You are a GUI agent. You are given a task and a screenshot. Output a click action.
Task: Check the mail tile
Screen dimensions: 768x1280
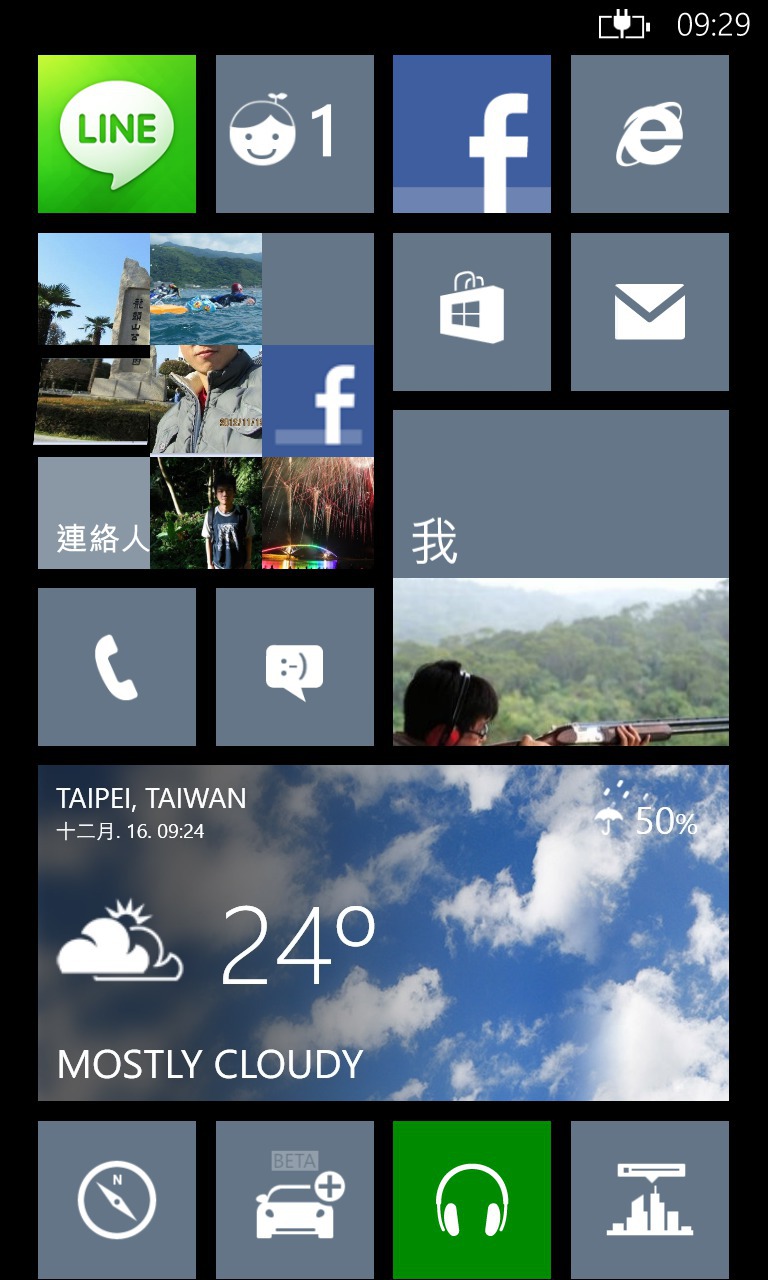point(650,312)
